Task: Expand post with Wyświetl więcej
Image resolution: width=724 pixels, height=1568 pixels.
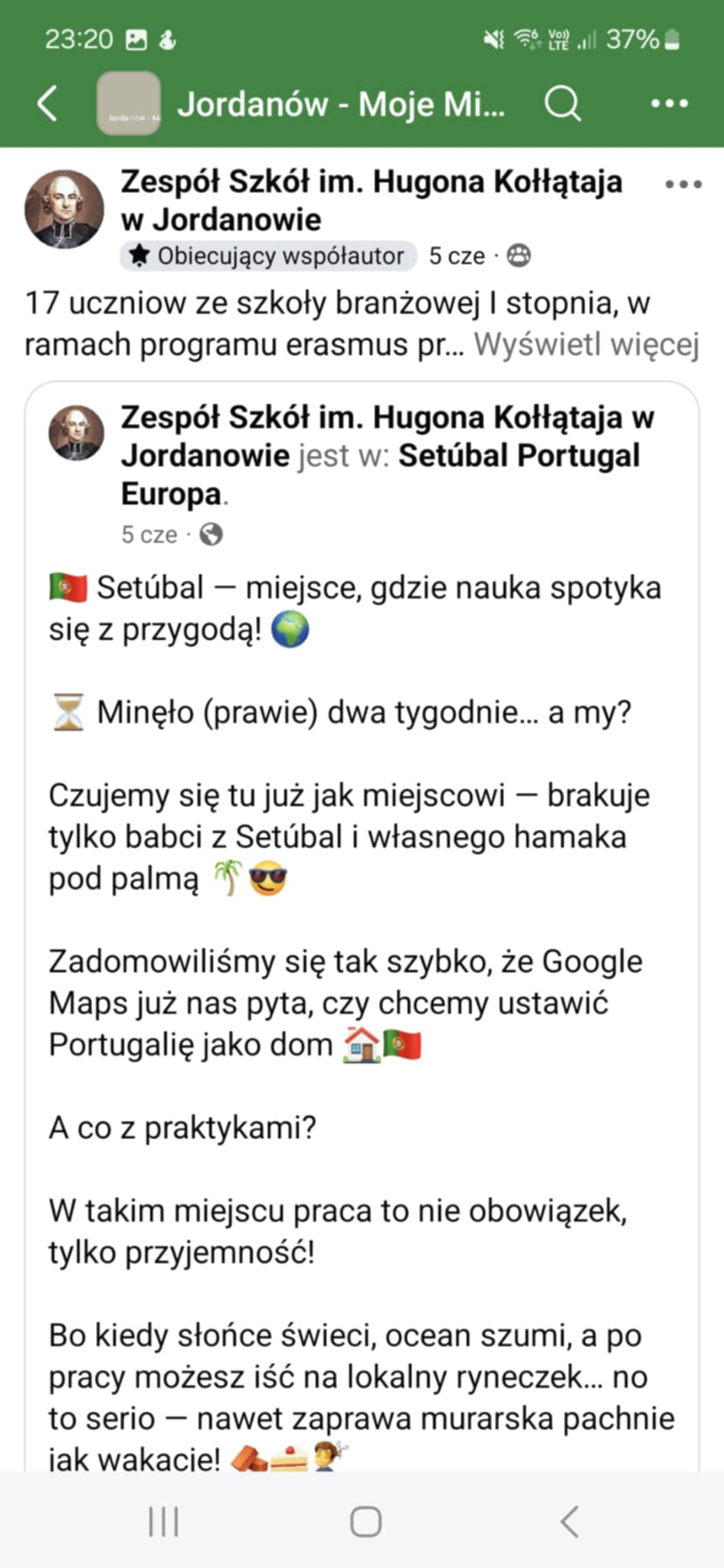Action: 586,345
